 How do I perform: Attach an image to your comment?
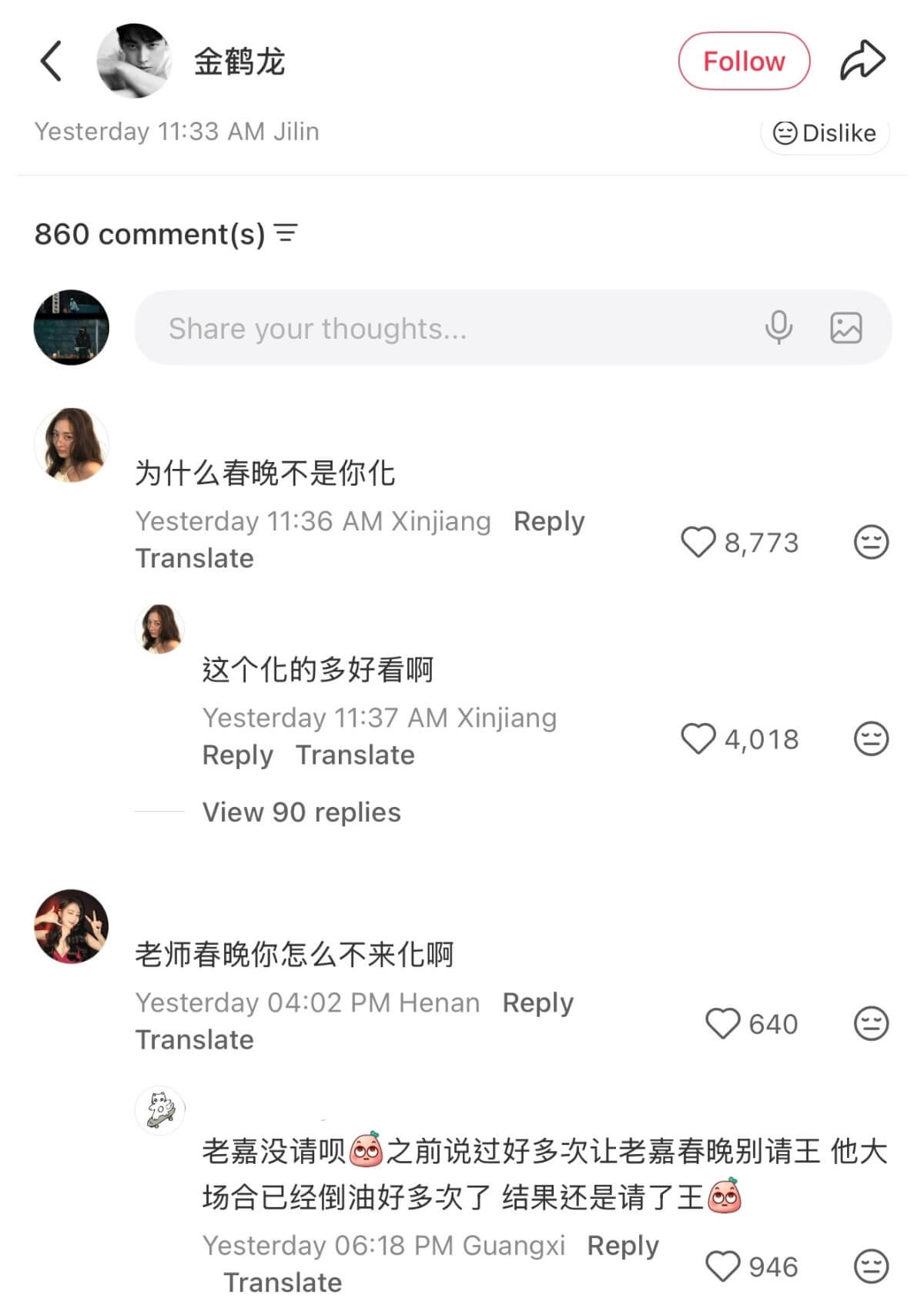(845, 328)
